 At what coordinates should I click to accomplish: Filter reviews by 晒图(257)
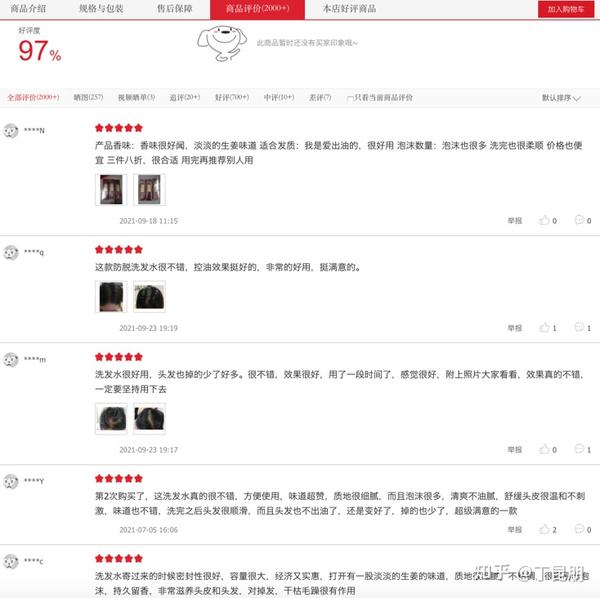pyautogui.click(x=88, y=98)
